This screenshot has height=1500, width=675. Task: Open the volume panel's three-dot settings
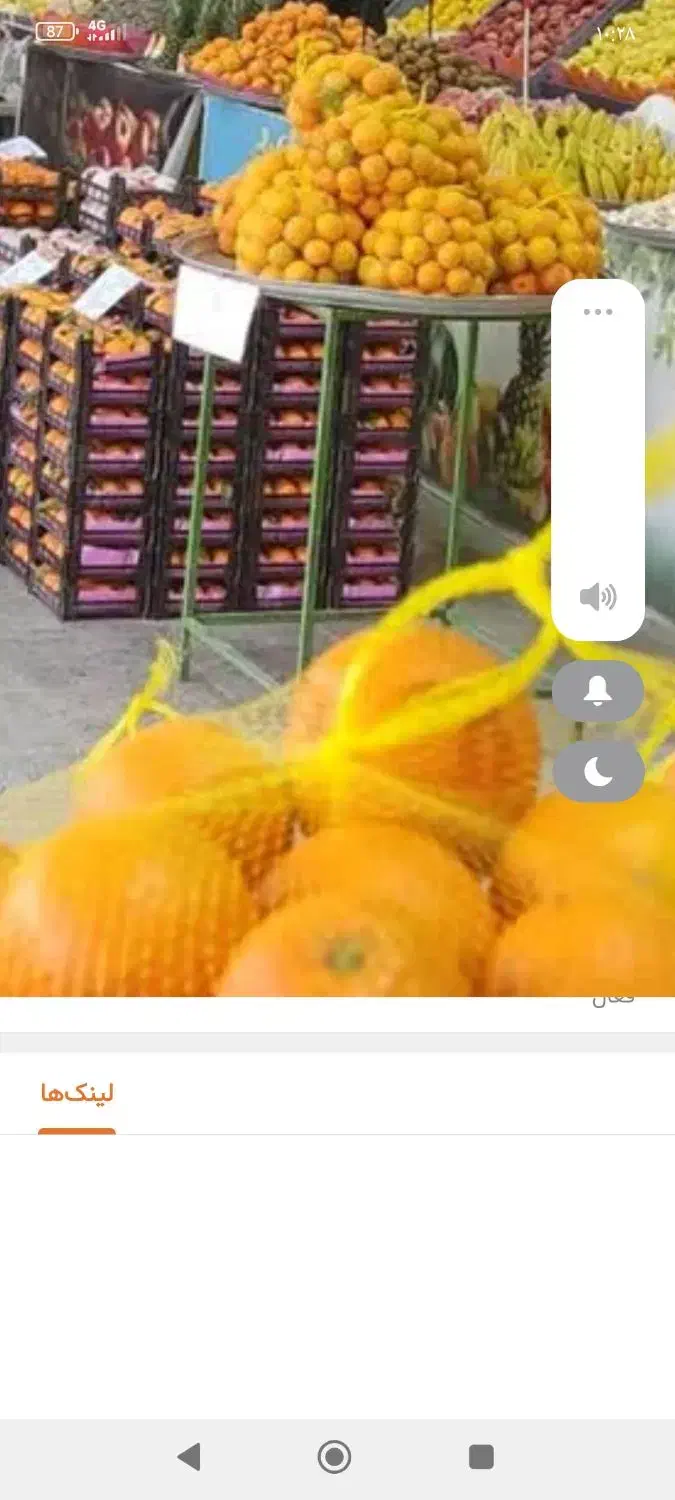tap(598, 312)
